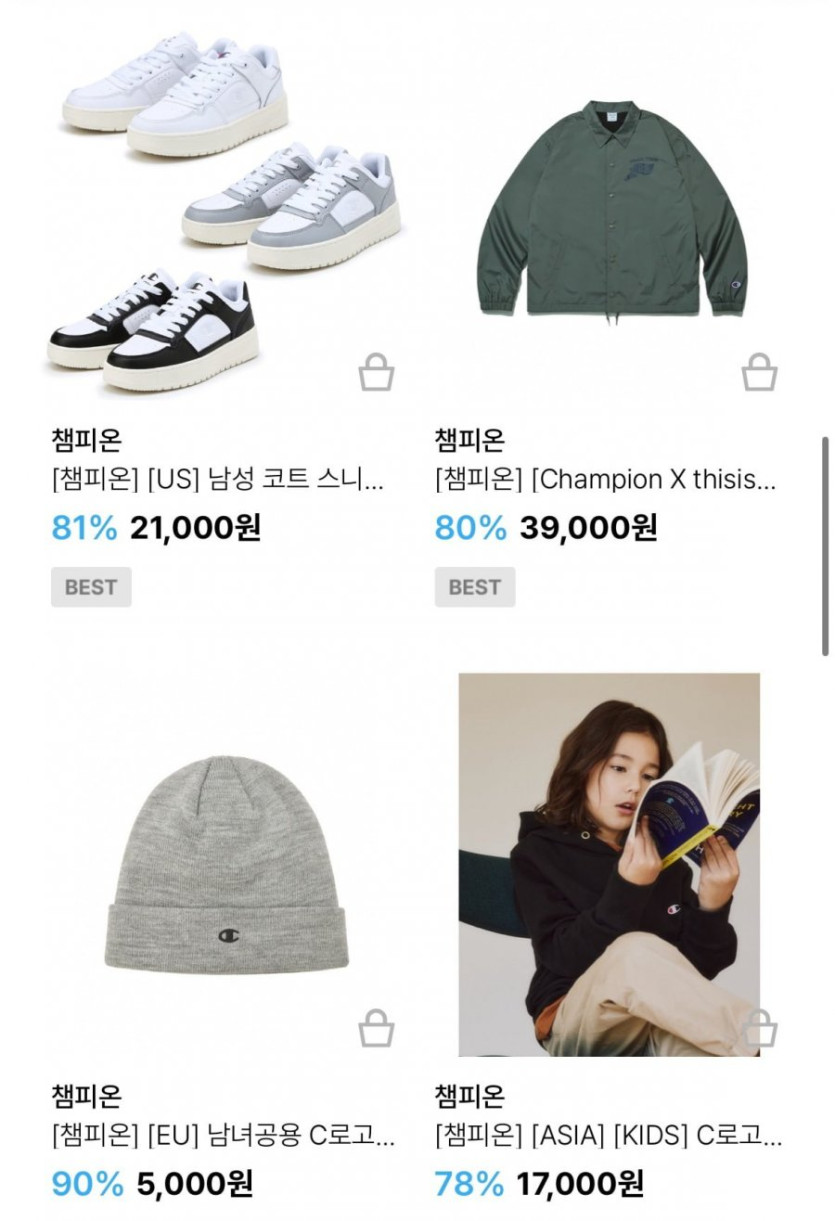
Task: Add the 17,000원 kids hoodie to cart
Action: pos(759,1027)
